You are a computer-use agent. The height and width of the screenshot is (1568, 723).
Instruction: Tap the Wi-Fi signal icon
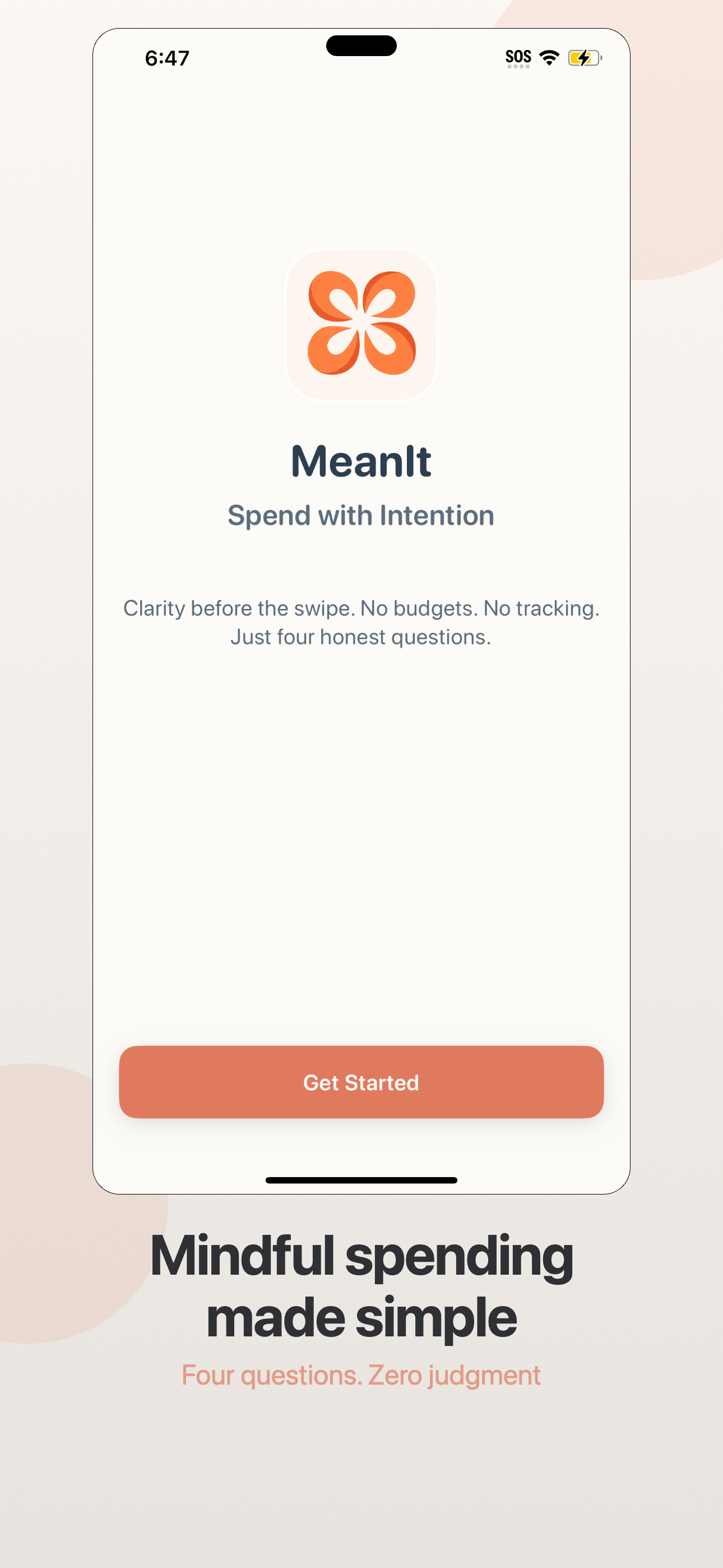[x=550, y=56]
